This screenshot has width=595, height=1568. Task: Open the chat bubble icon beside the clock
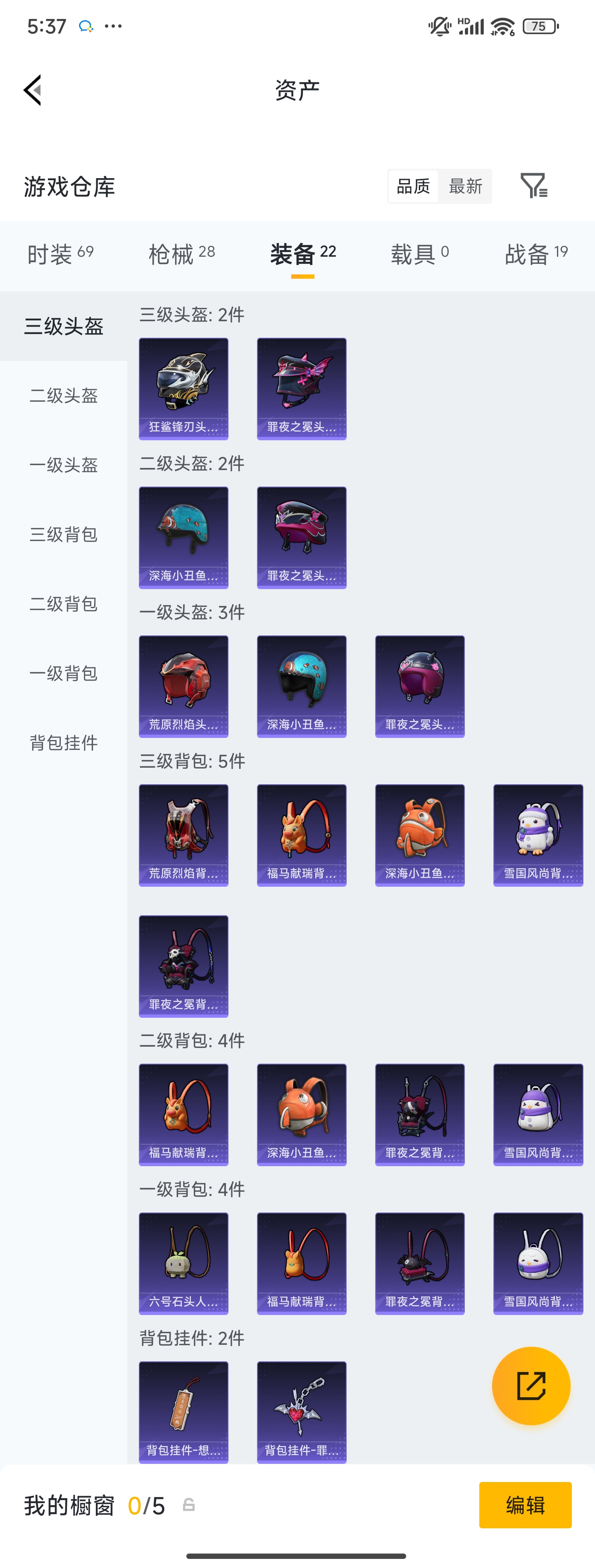pos(86,26)
